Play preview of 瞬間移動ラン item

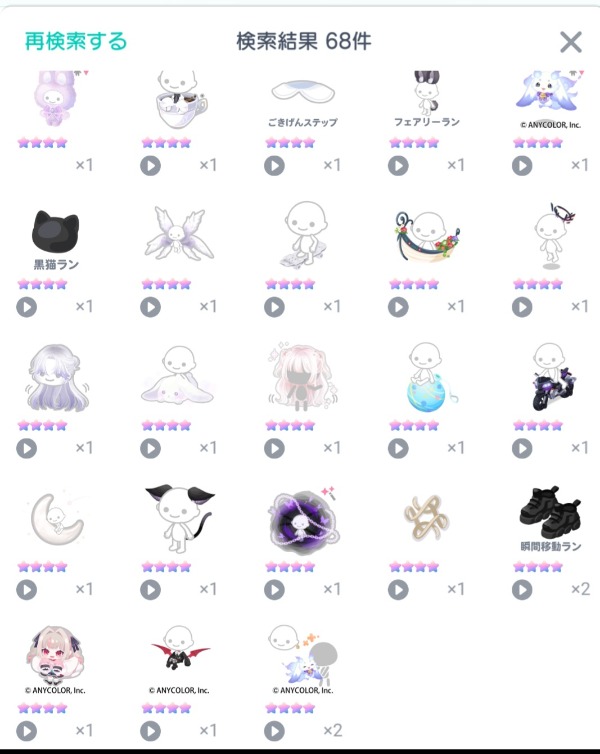522,590
